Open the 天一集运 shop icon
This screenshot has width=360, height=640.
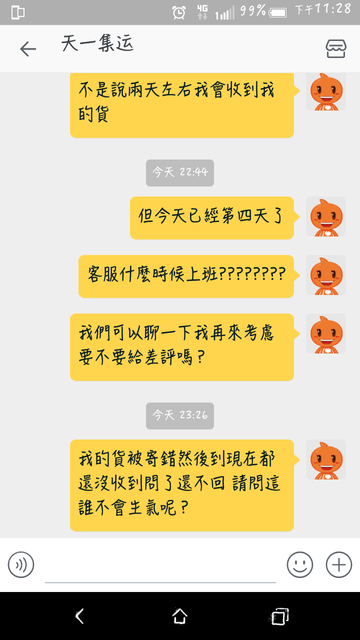click(336, 49)
